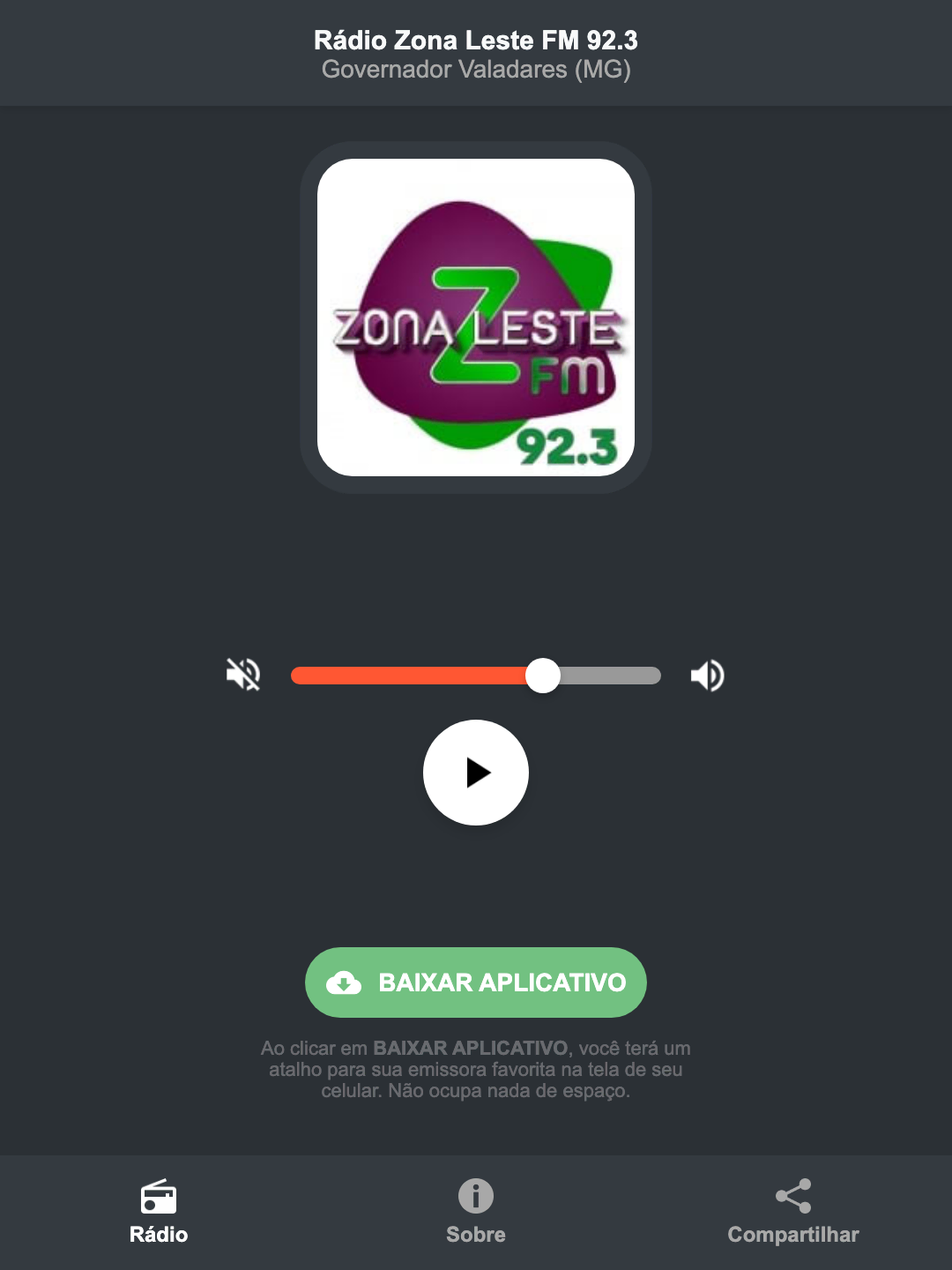Click the full volume speaker icon

click(707, 675)
